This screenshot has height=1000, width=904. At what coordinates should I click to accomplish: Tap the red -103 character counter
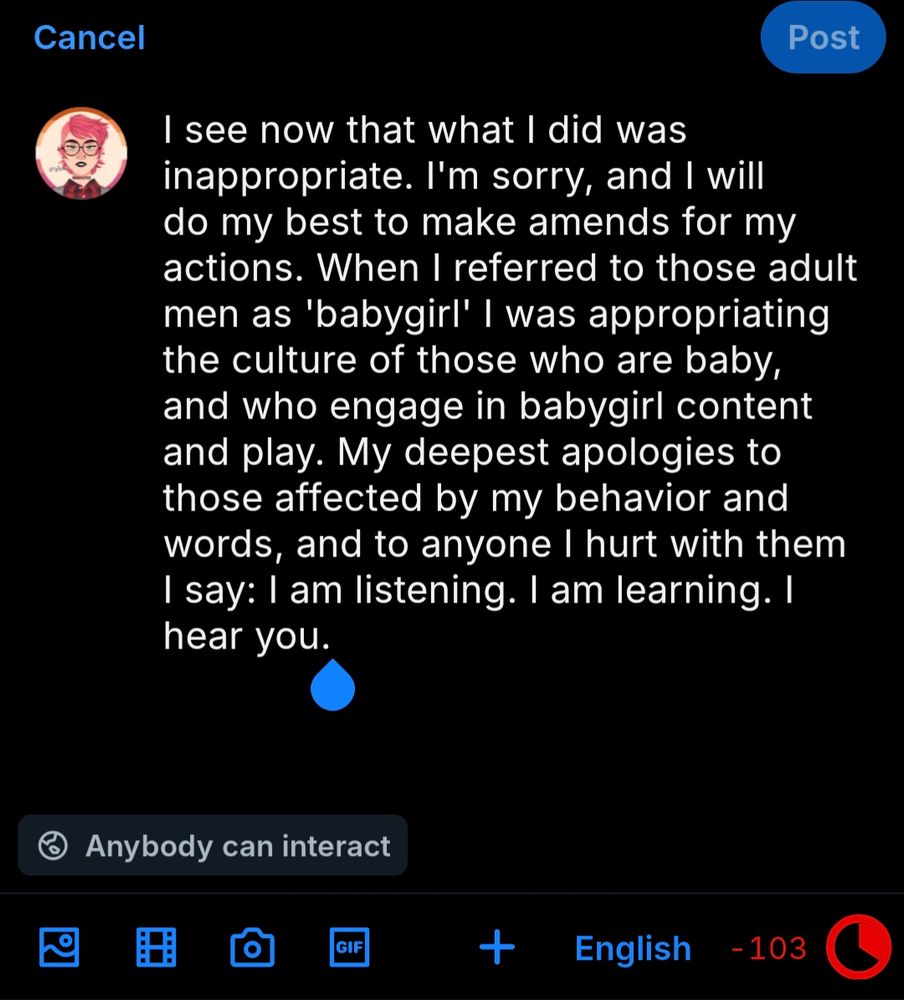click(768, 946)
